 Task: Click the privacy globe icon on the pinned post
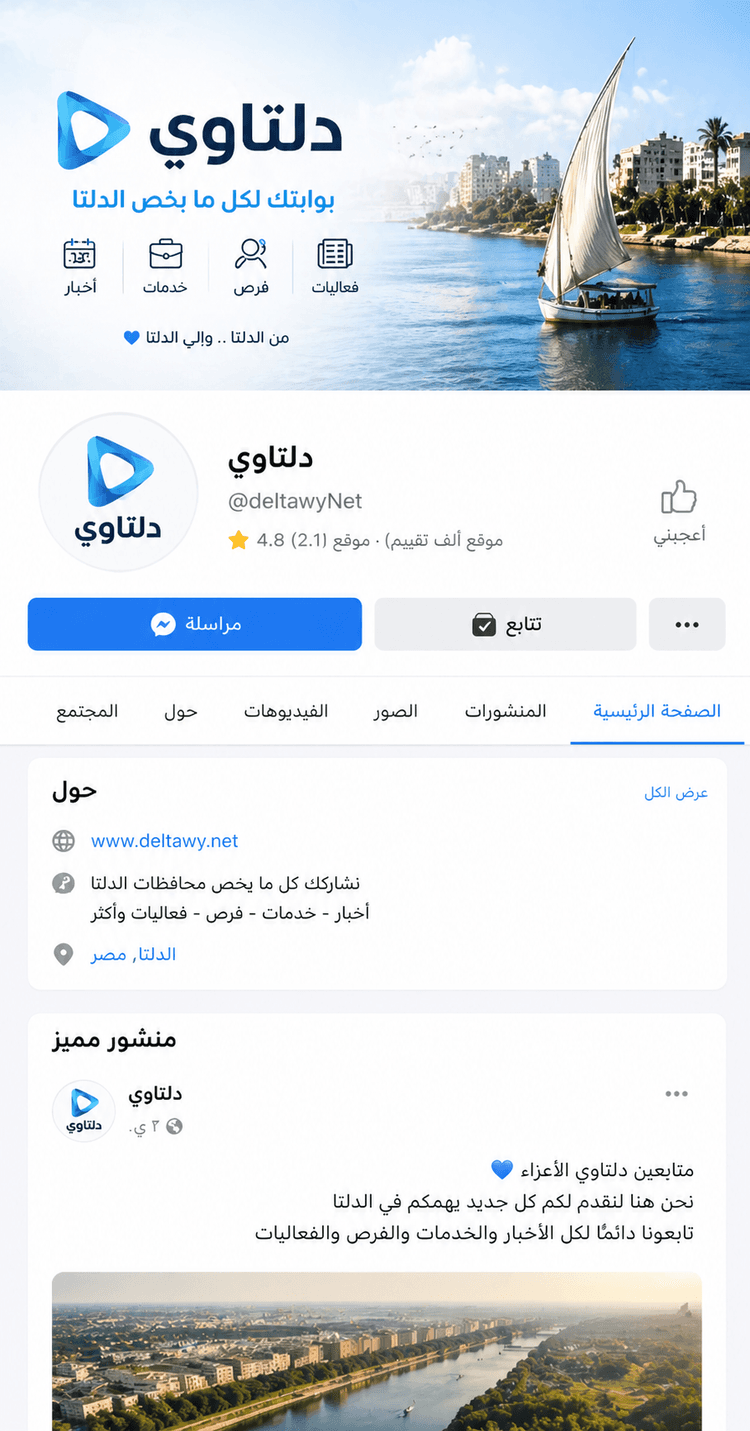coord(175,1126)
